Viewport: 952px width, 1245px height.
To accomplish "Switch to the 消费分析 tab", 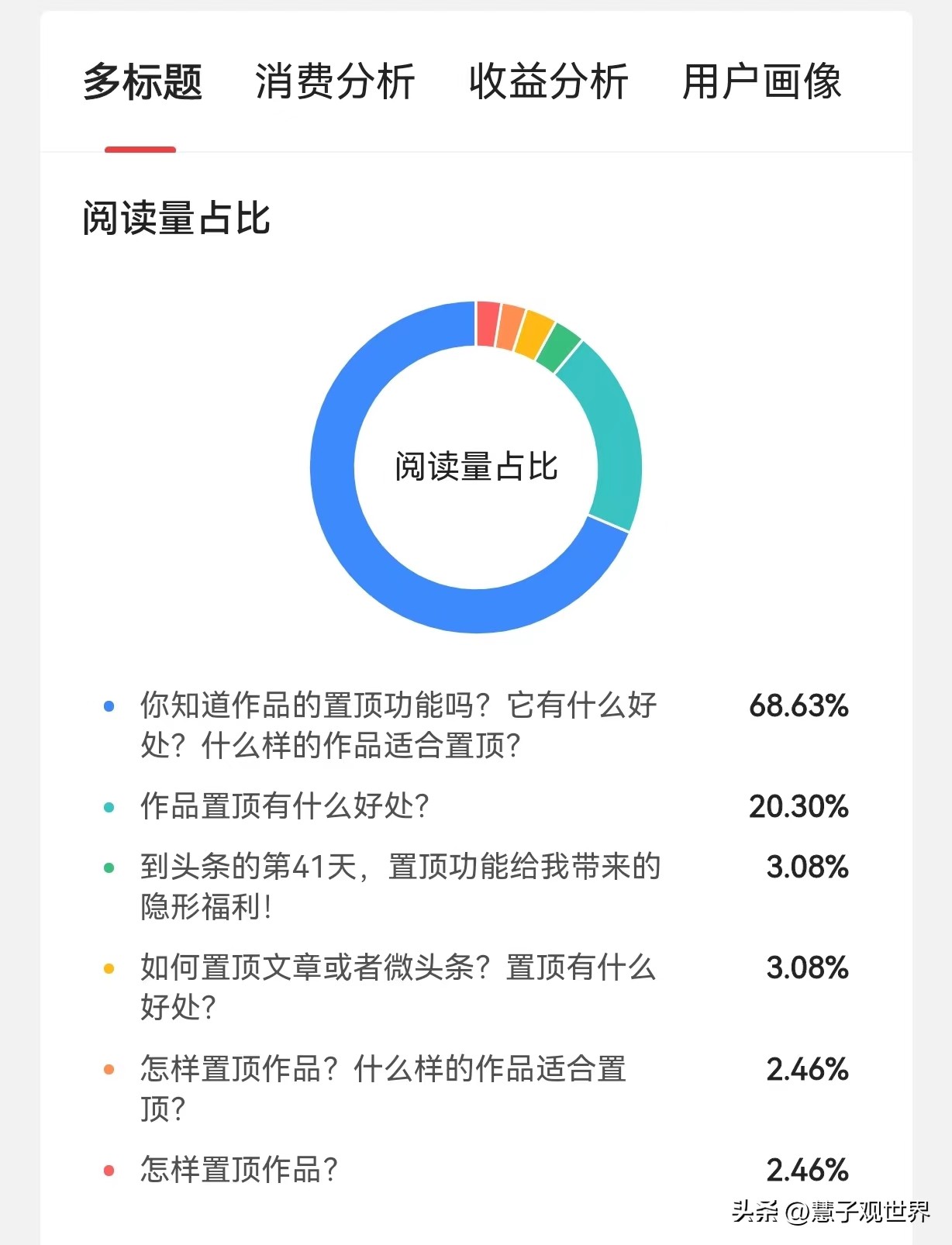I will tap(336, 80).
